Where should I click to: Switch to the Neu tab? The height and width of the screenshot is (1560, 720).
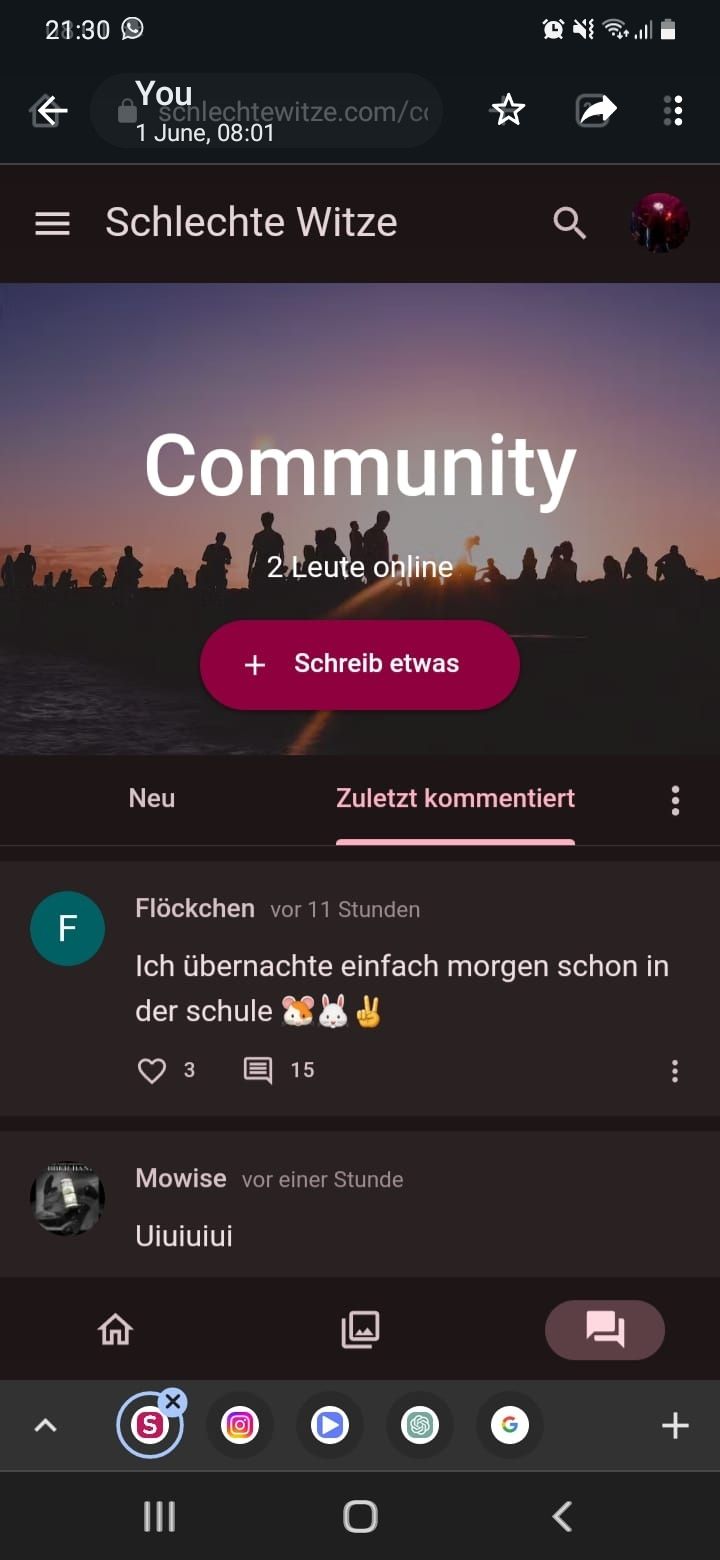[x=152, y=798]
